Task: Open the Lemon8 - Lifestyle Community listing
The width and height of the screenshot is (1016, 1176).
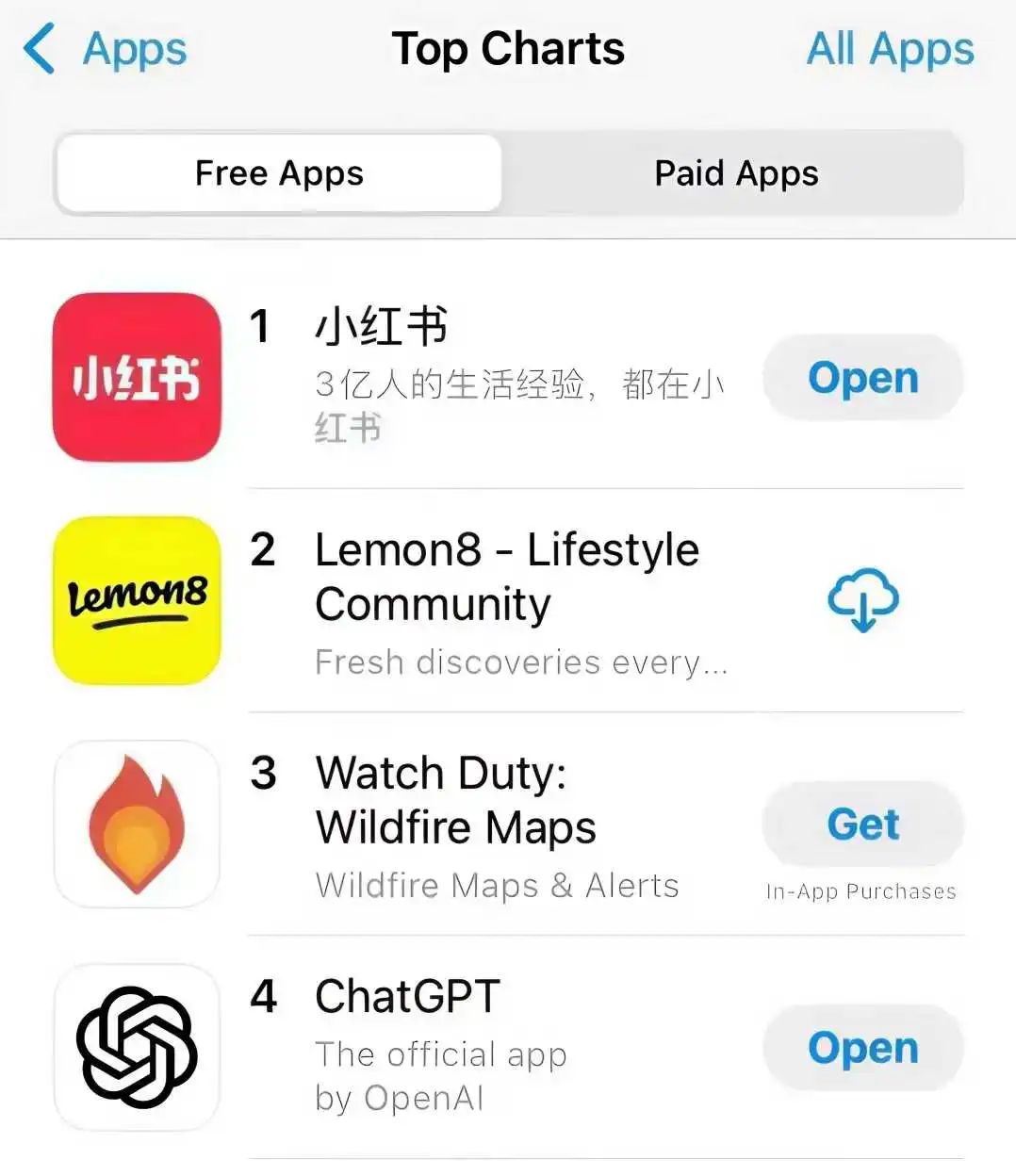Action: click(506, 576)
